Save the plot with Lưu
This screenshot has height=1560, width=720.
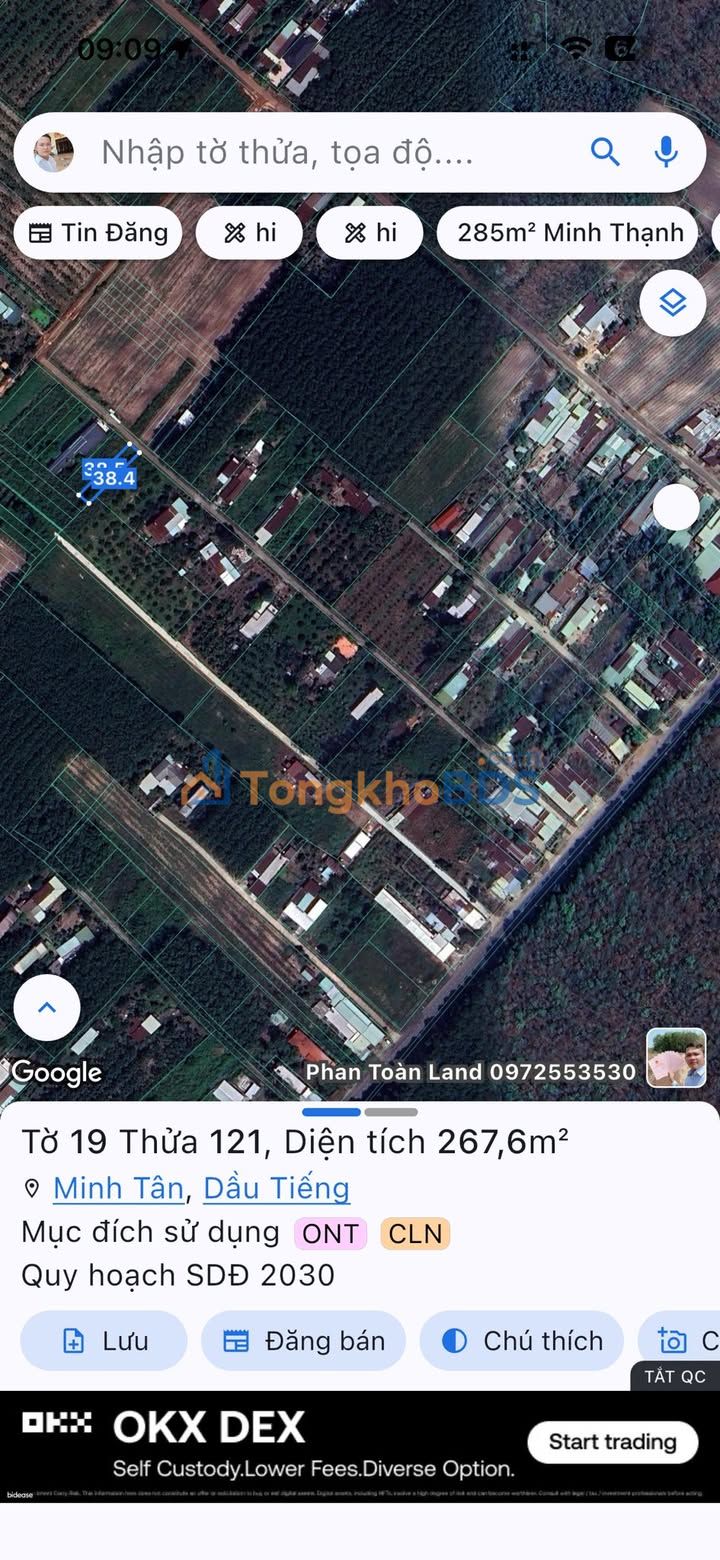coord(104,1341)
